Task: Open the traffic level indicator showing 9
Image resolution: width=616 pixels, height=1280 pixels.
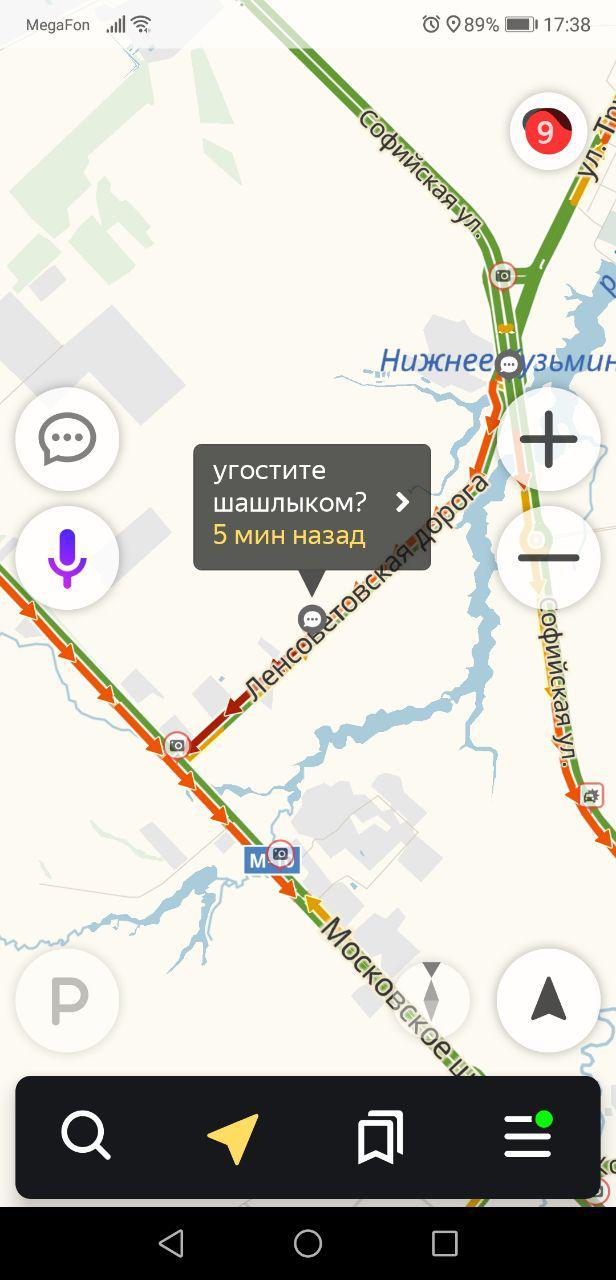Action: pos(548,131)
